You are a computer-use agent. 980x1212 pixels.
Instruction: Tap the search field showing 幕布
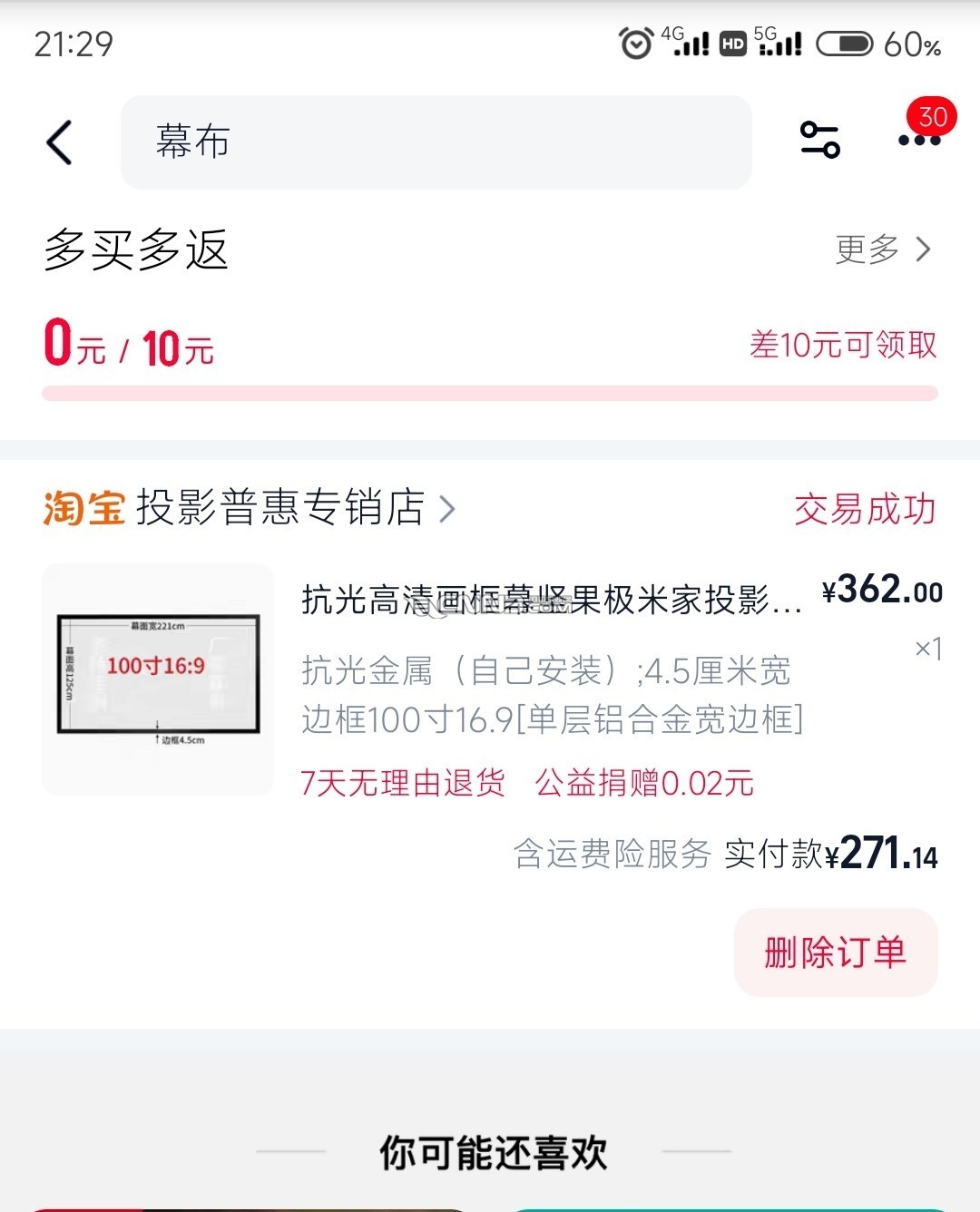[x=436, y=142]
